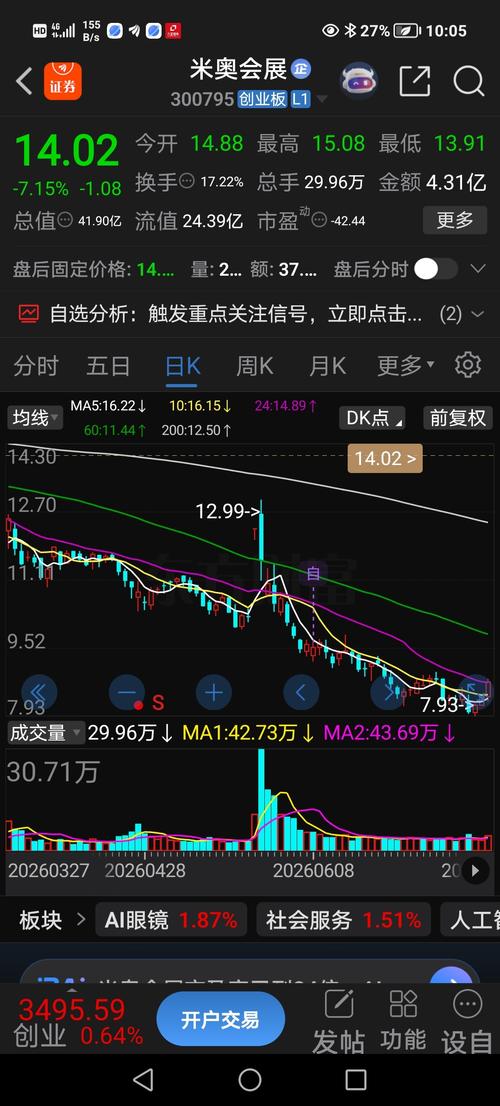Screen dimensions: 500x1106
Task: Open the 更多 chart period dropdown
Action: 406,365
